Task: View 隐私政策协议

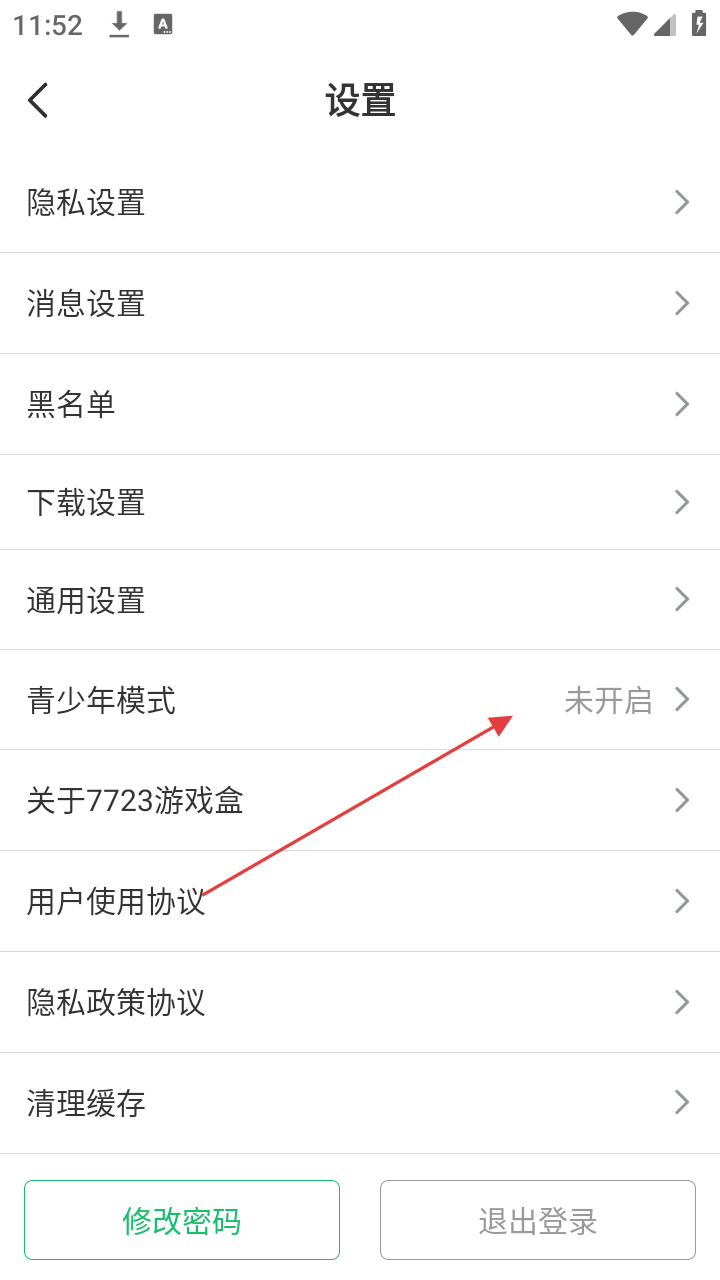Action: tap(360, 1002)
